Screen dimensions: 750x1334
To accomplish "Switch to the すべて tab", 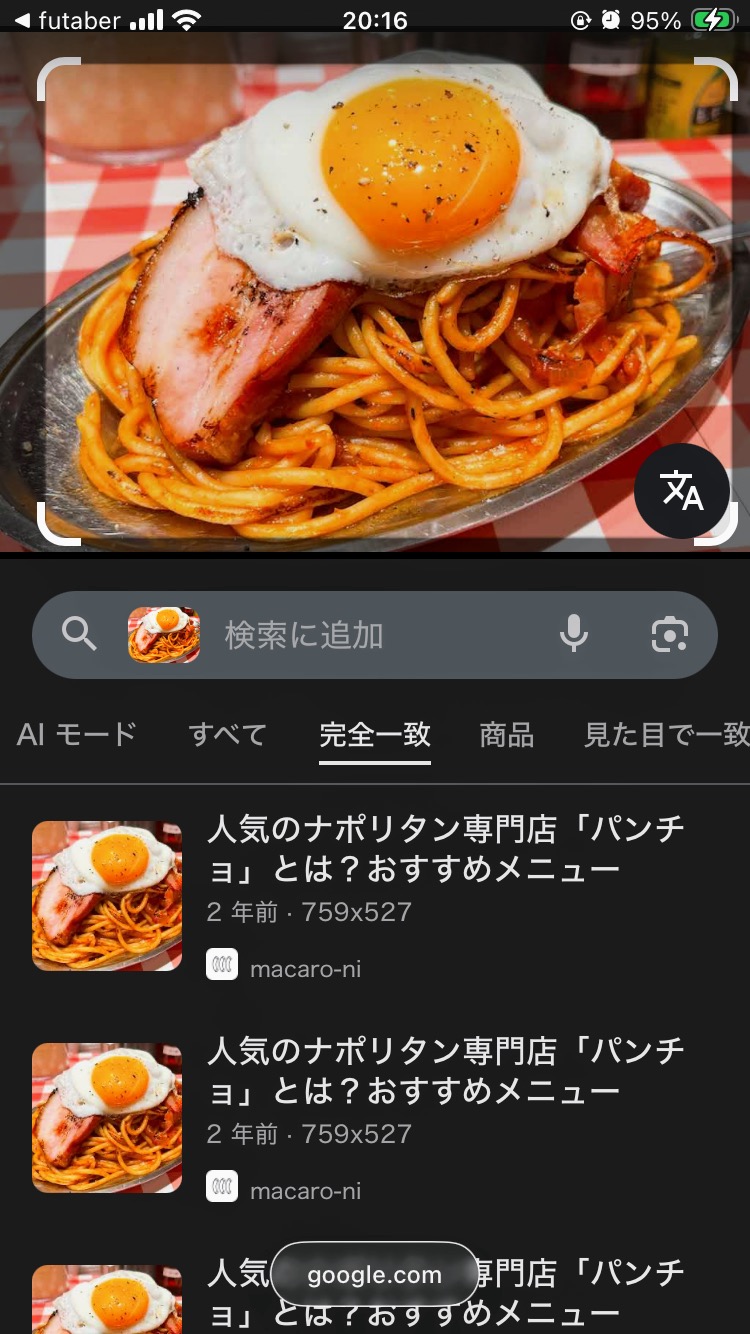I will tap(228, 735).
